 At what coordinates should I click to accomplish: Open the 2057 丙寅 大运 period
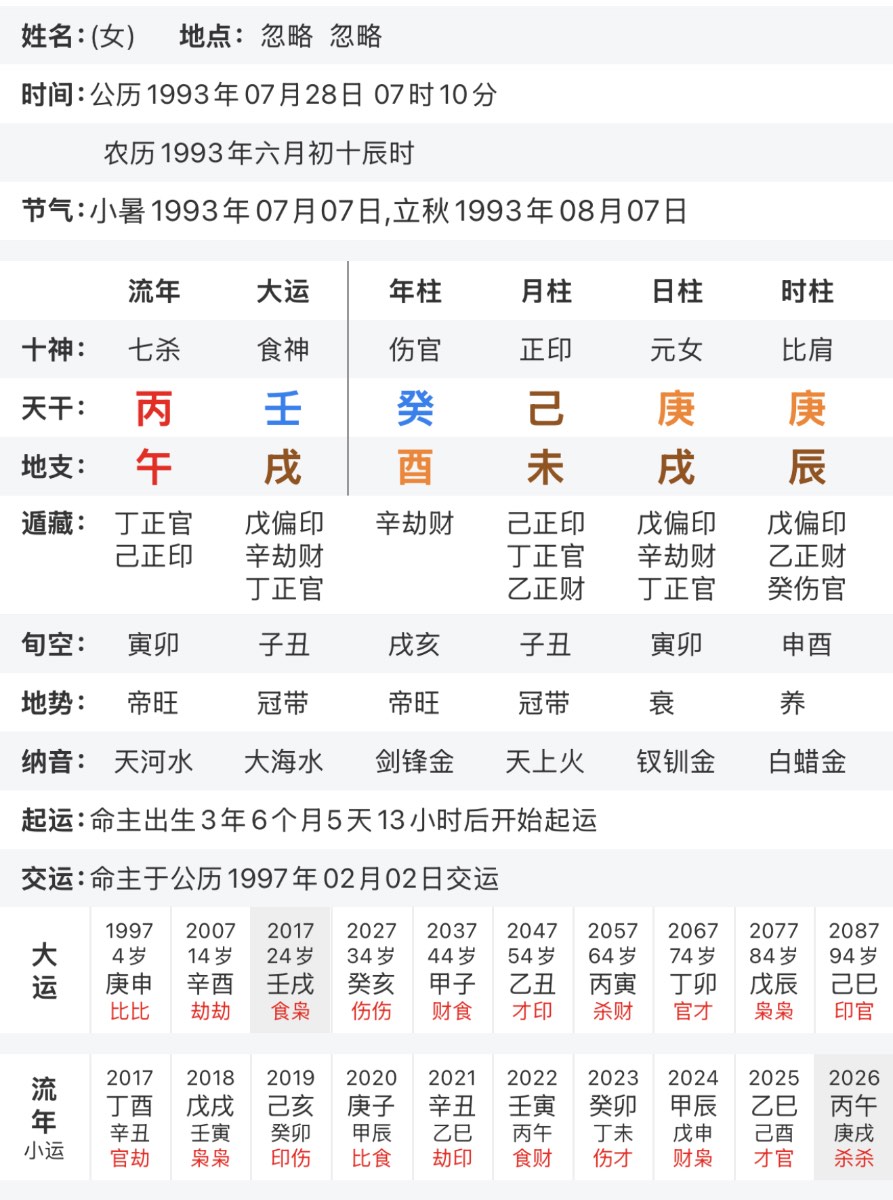point(613,970)
